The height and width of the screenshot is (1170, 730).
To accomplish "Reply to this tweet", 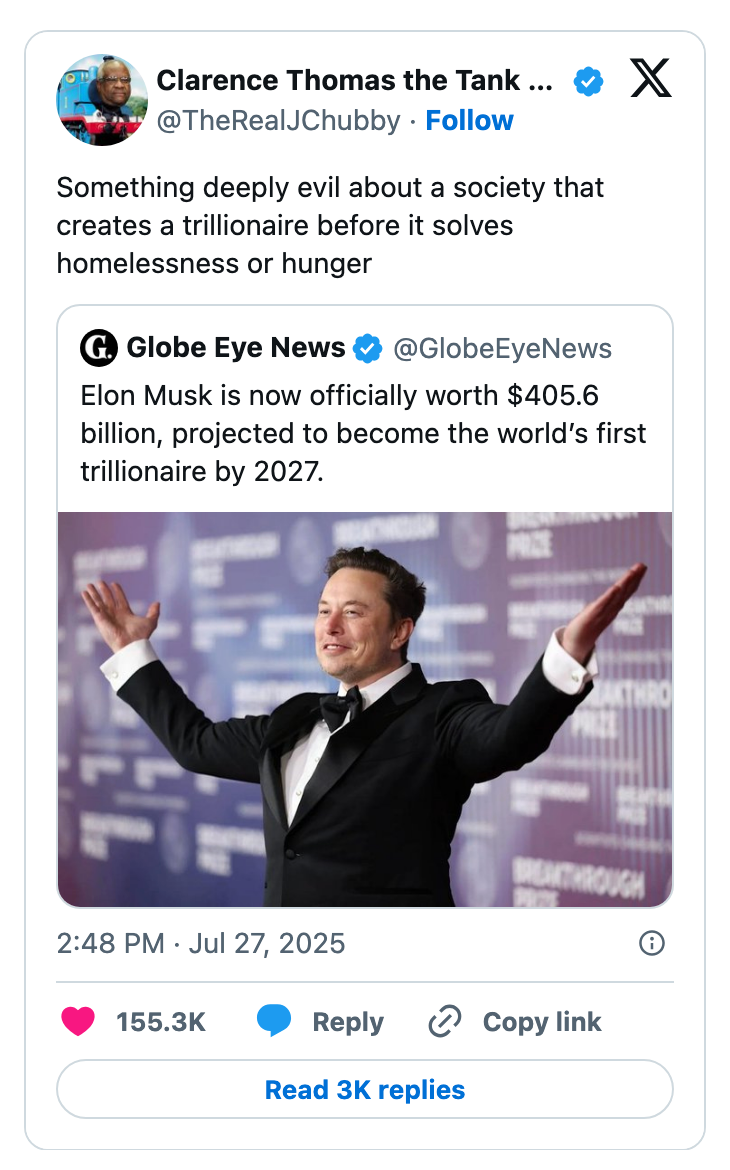I will [320, 1022].
